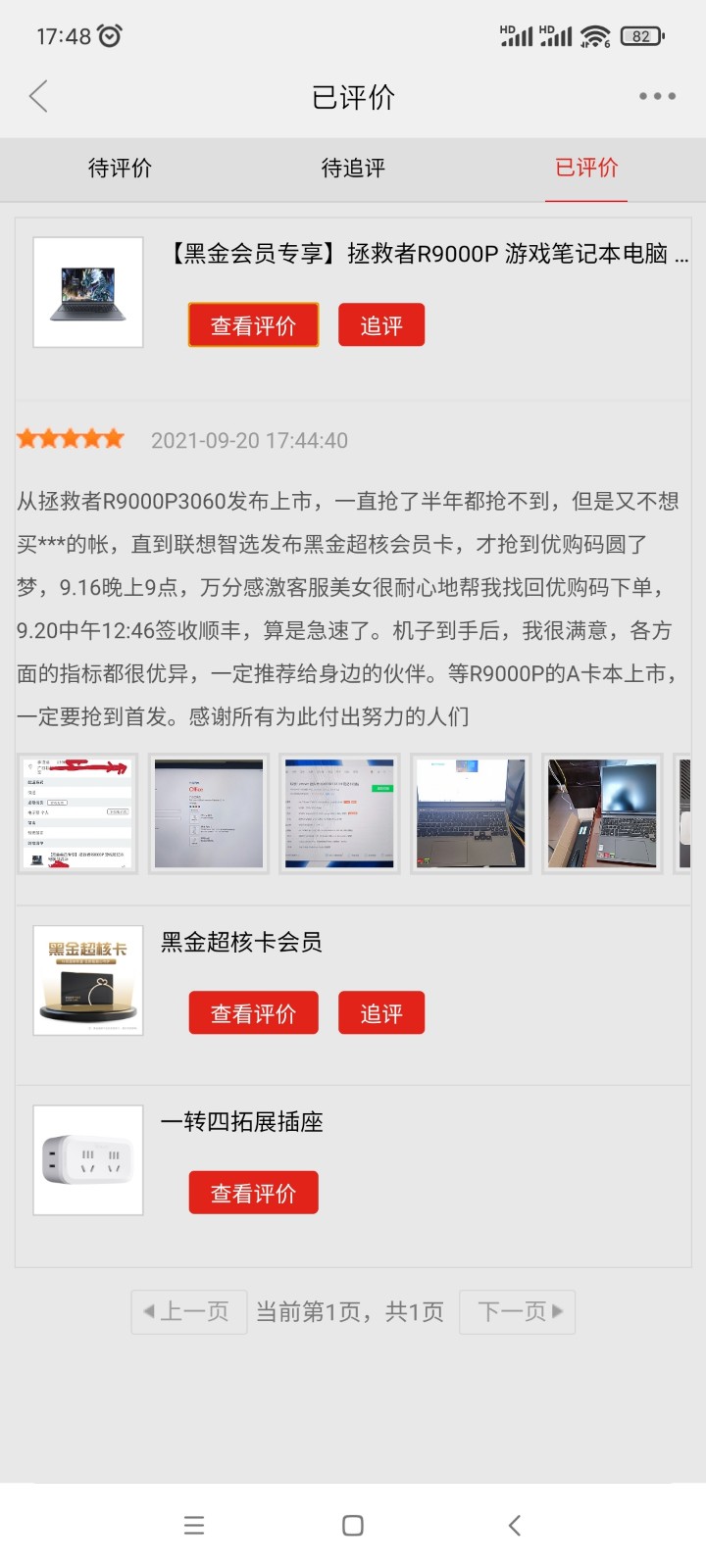Viewport: 706px width, 1568px height.
Task: Open the 黑金超核卡会员 product image
Action: [x=88, y=980]
